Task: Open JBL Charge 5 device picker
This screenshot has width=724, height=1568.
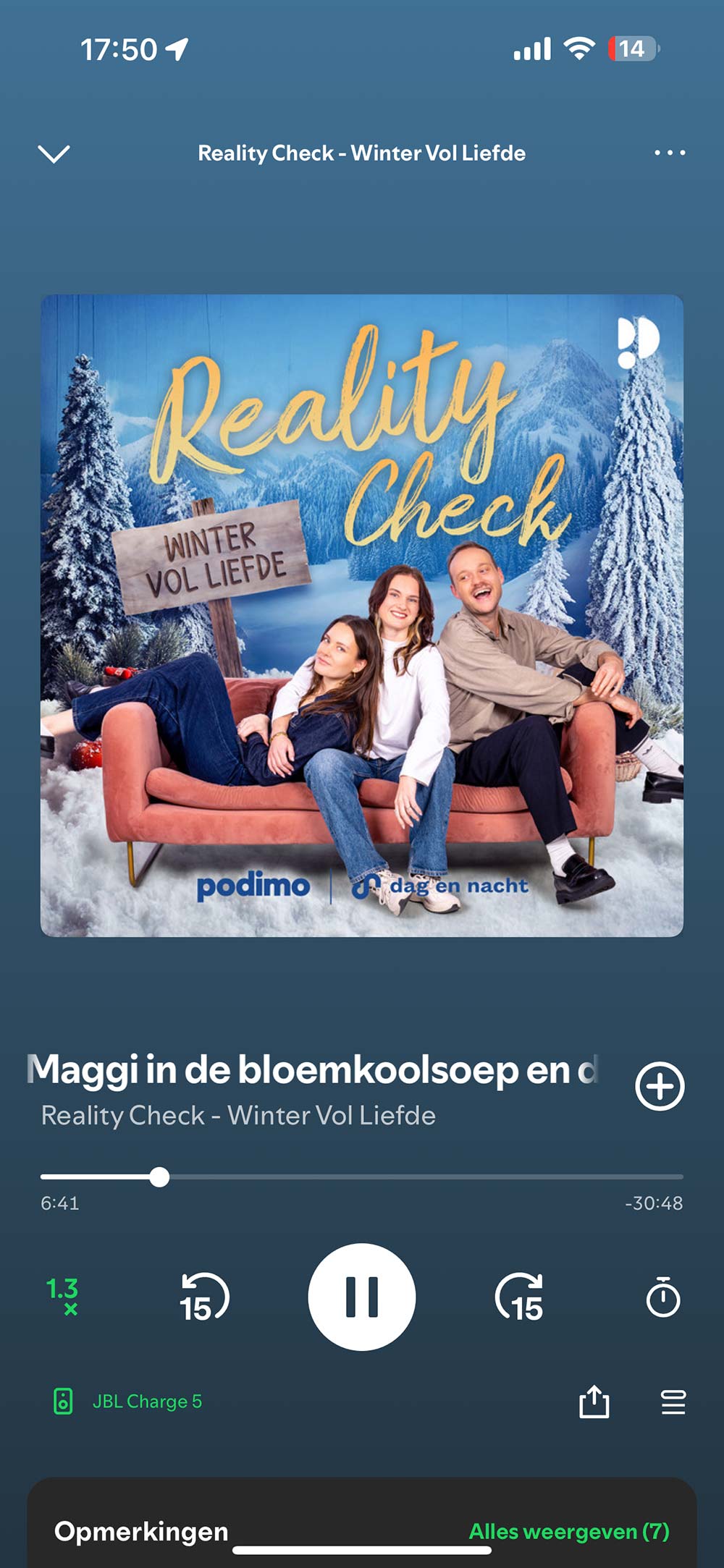Action: point(127,1402)
